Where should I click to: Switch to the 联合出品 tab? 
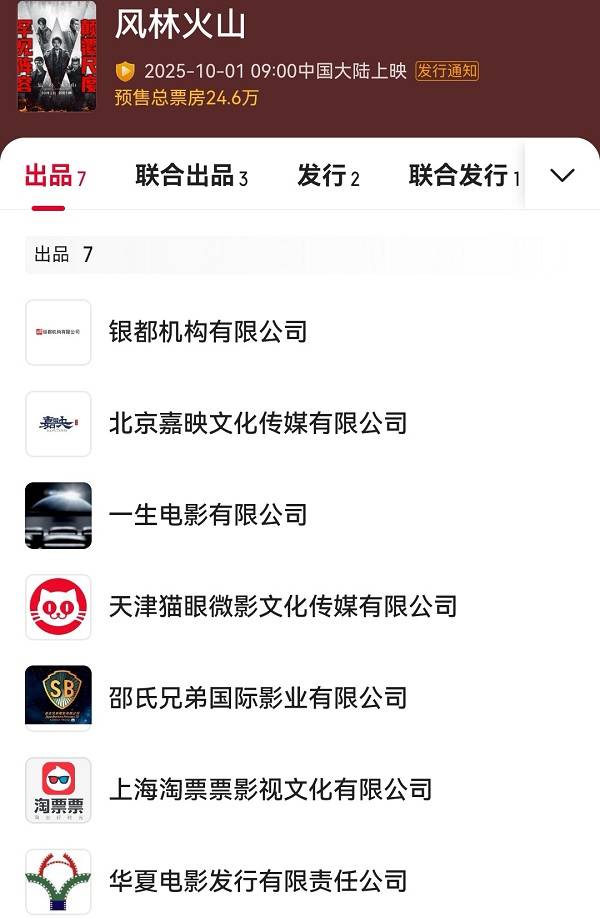(x=191, y=177)
